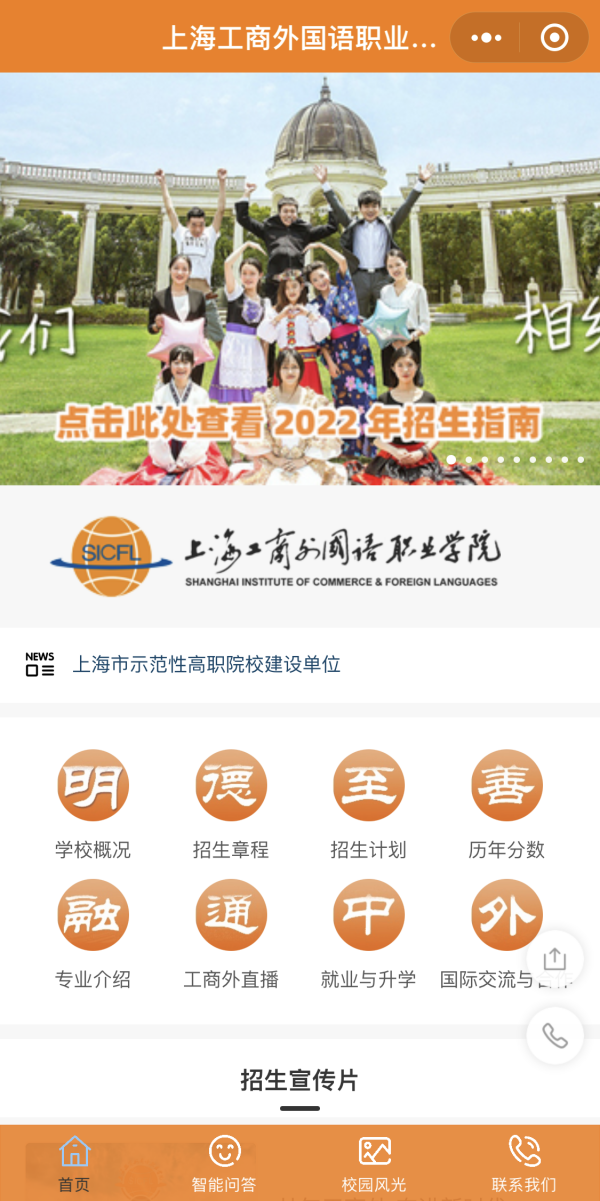Open 学校概况 school overview

[x=93, y=805]
